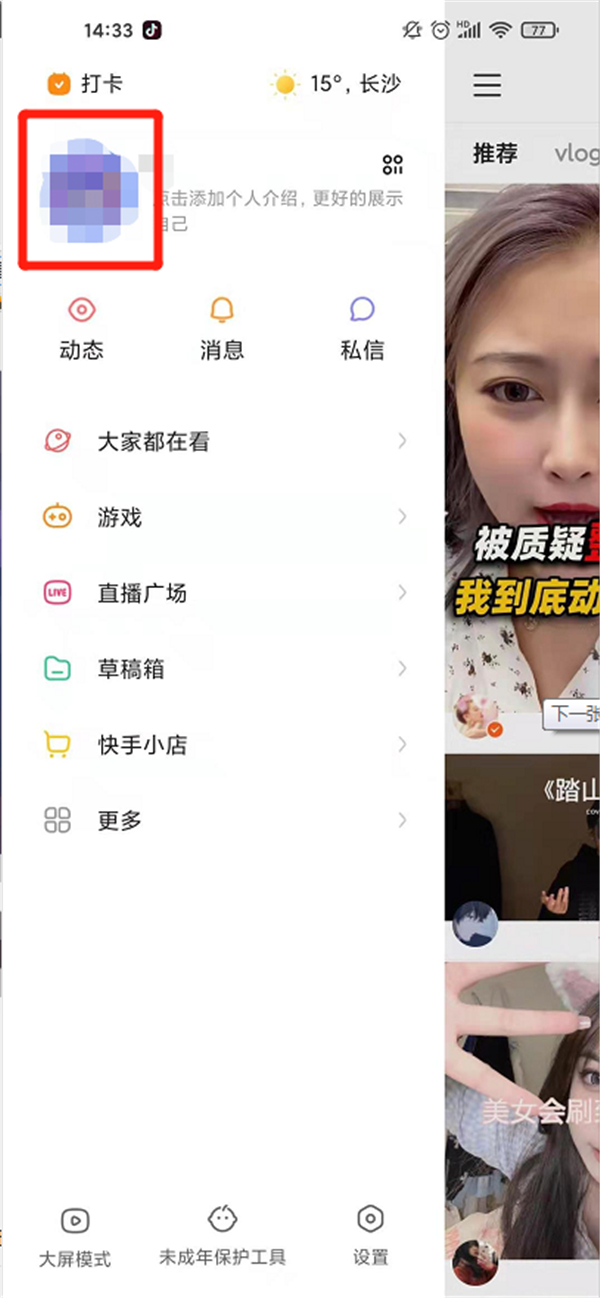600x1298 pixels.
Task: Open the profile avatar
Action: pyautogui.click(x=90, y=192)
